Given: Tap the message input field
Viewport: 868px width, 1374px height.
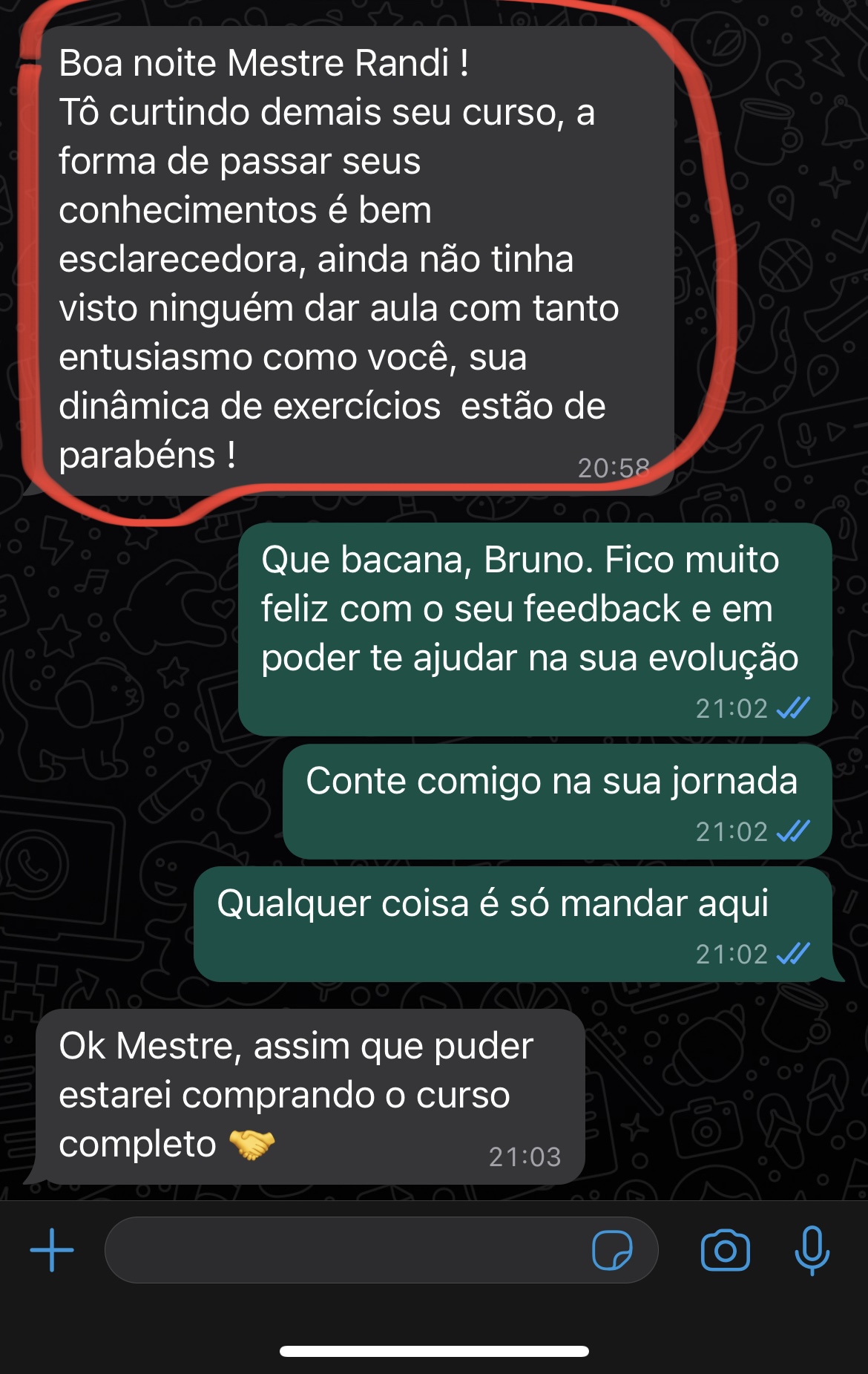Looking at the screenshot, I should click(341, 1250).
